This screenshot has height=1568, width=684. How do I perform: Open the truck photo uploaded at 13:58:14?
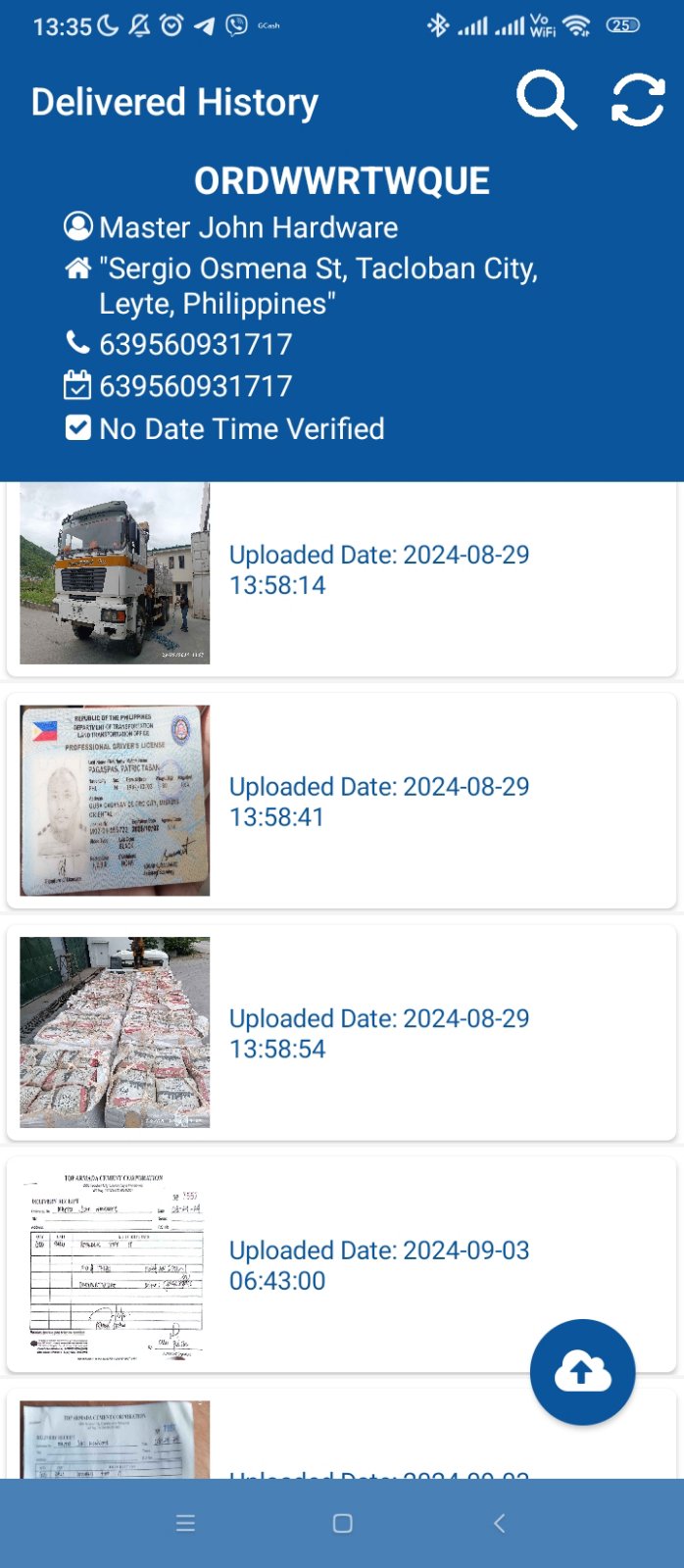pos(115,573)
